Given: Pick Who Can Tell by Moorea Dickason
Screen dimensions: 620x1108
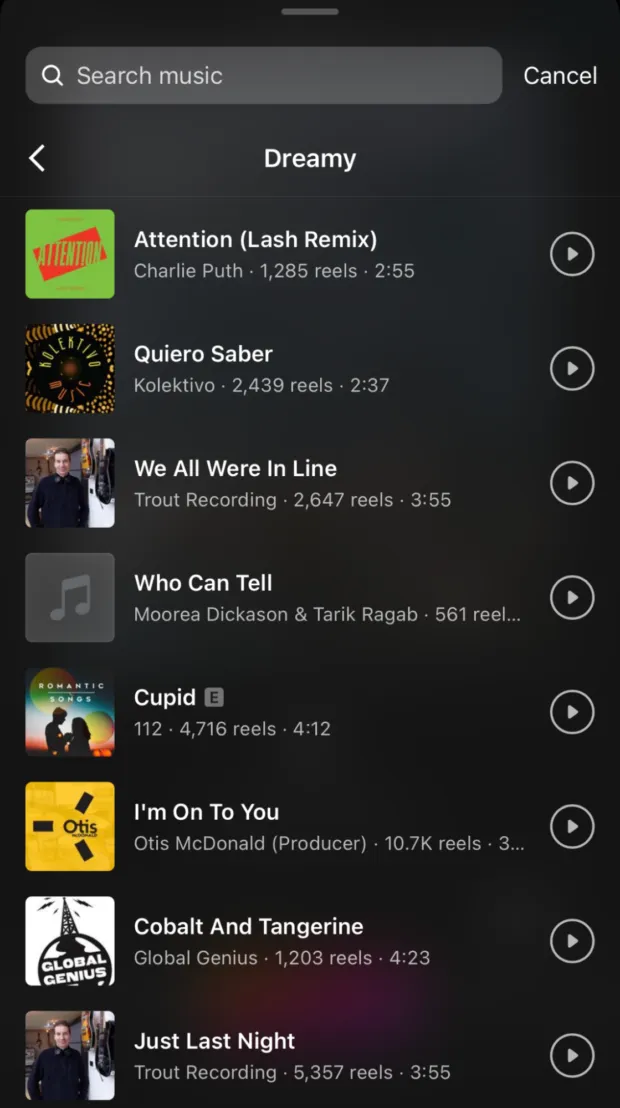Looking at the screenshot, I should click(x=283, y=597).
